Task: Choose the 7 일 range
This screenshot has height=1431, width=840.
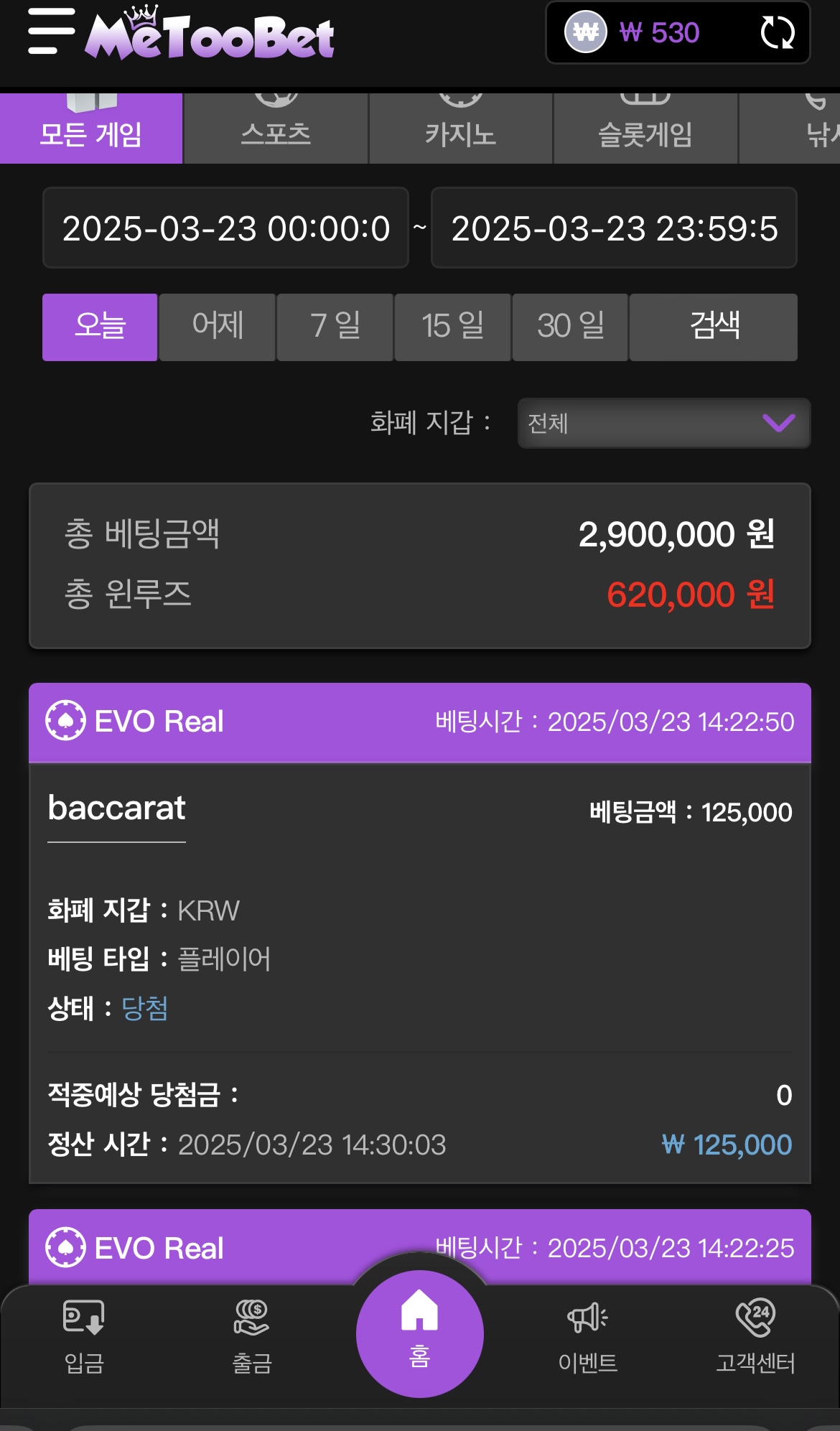Action: pos(335,327)
